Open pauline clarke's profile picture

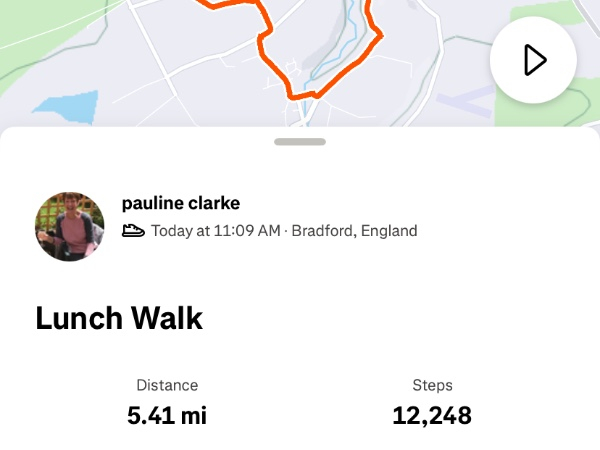pyautogui.click(x=70, y=227)
